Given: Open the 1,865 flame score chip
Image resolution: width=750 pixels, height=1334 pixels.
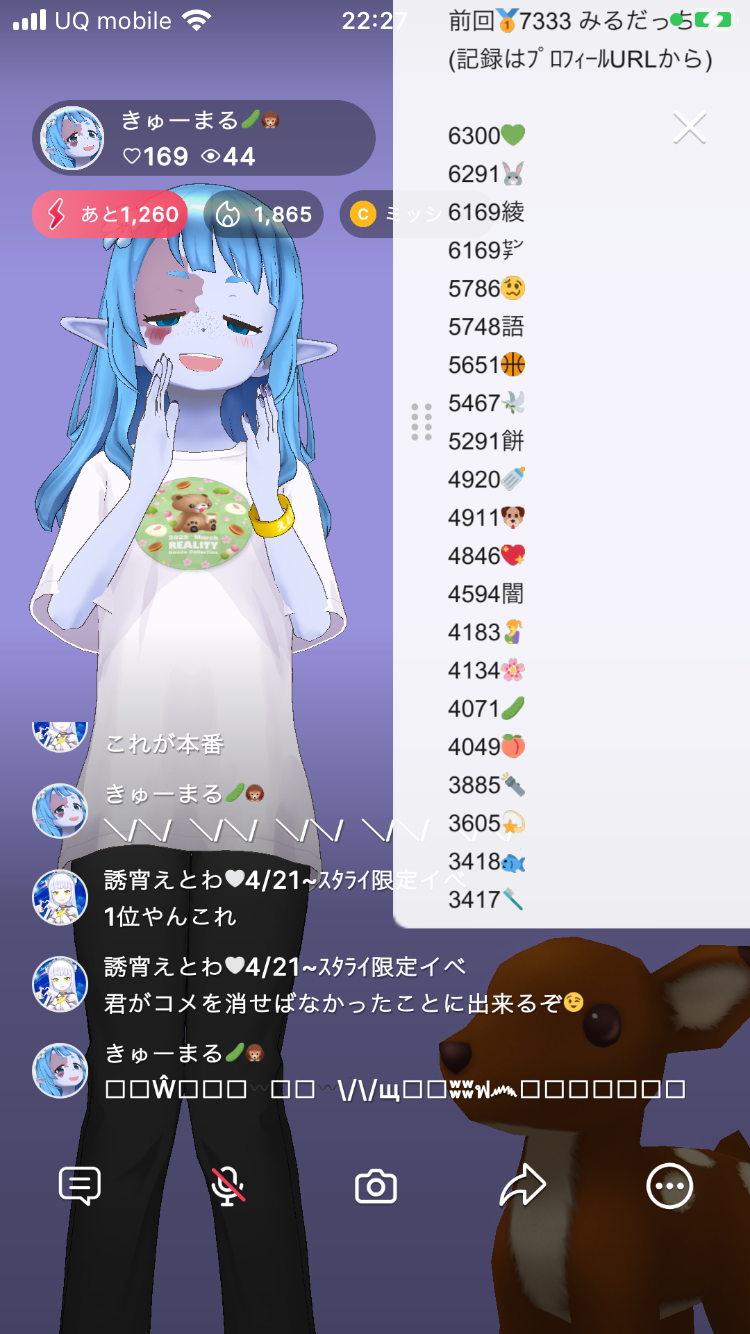Looking at the screenshot, I should pyautogui.click(x=264, y=214).
